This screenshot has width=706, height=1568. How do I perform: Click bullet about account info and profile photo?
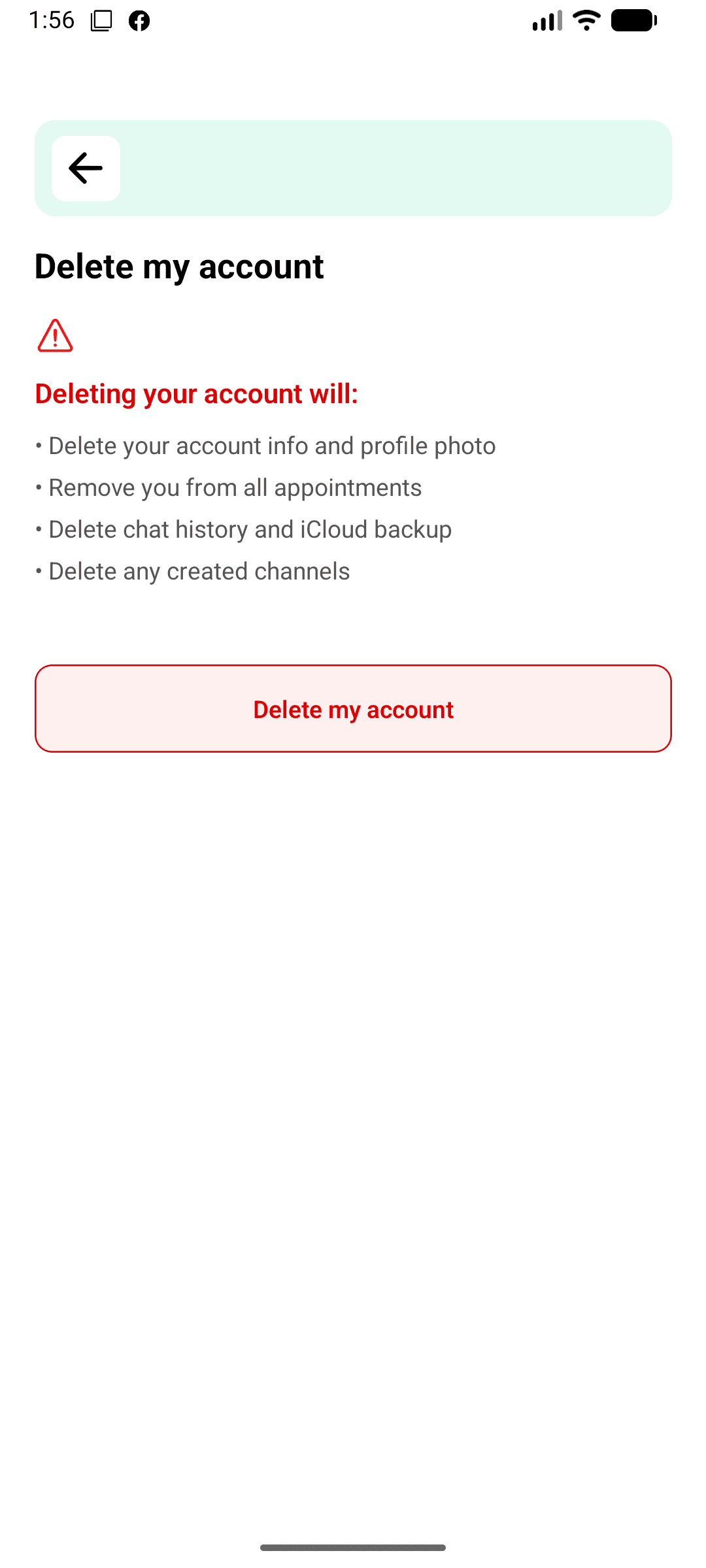click(265, 446)
